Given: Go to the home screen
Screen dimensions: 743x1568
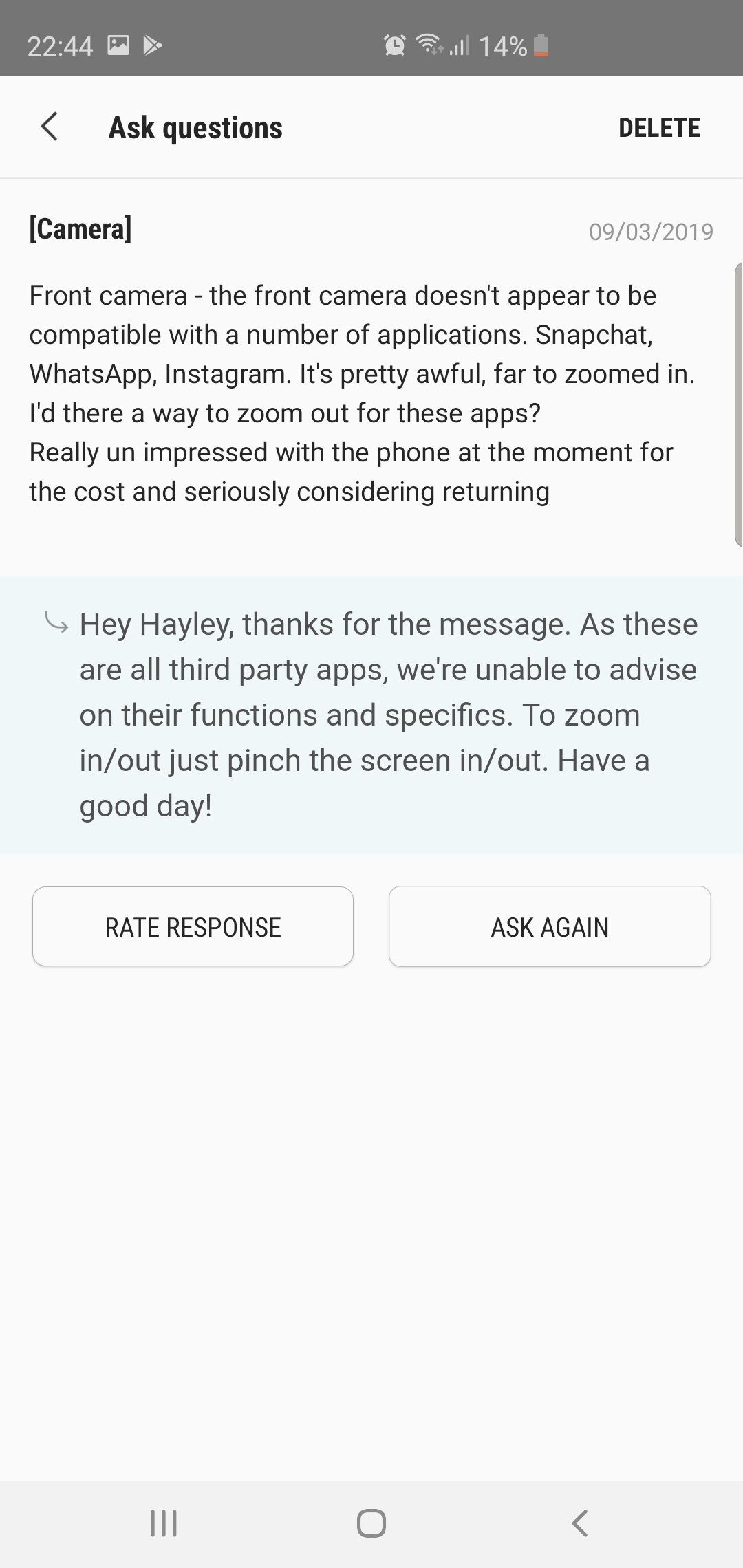Looking at the screenshot, I should pos(371,1523).
